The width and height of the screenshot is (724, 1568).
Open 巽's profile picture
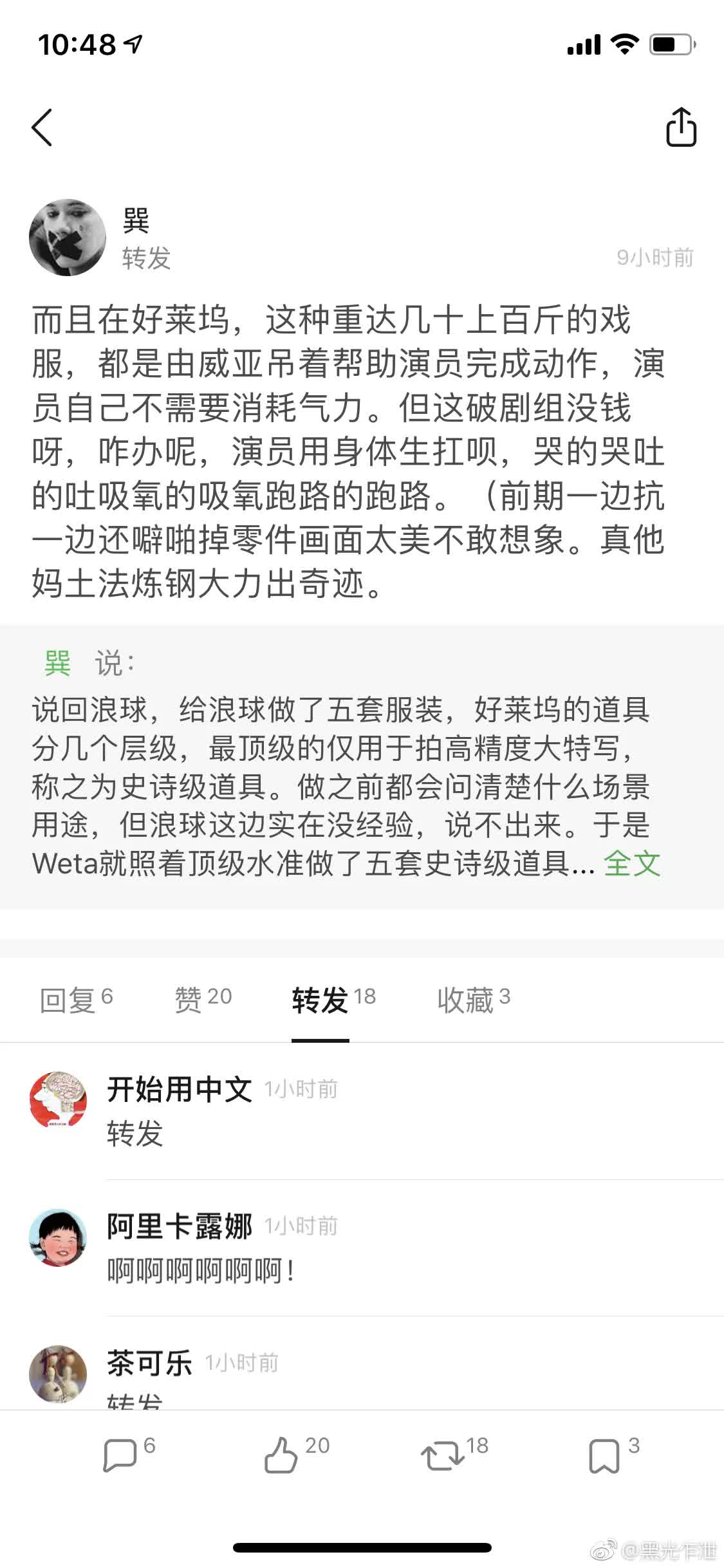(68, 238)
